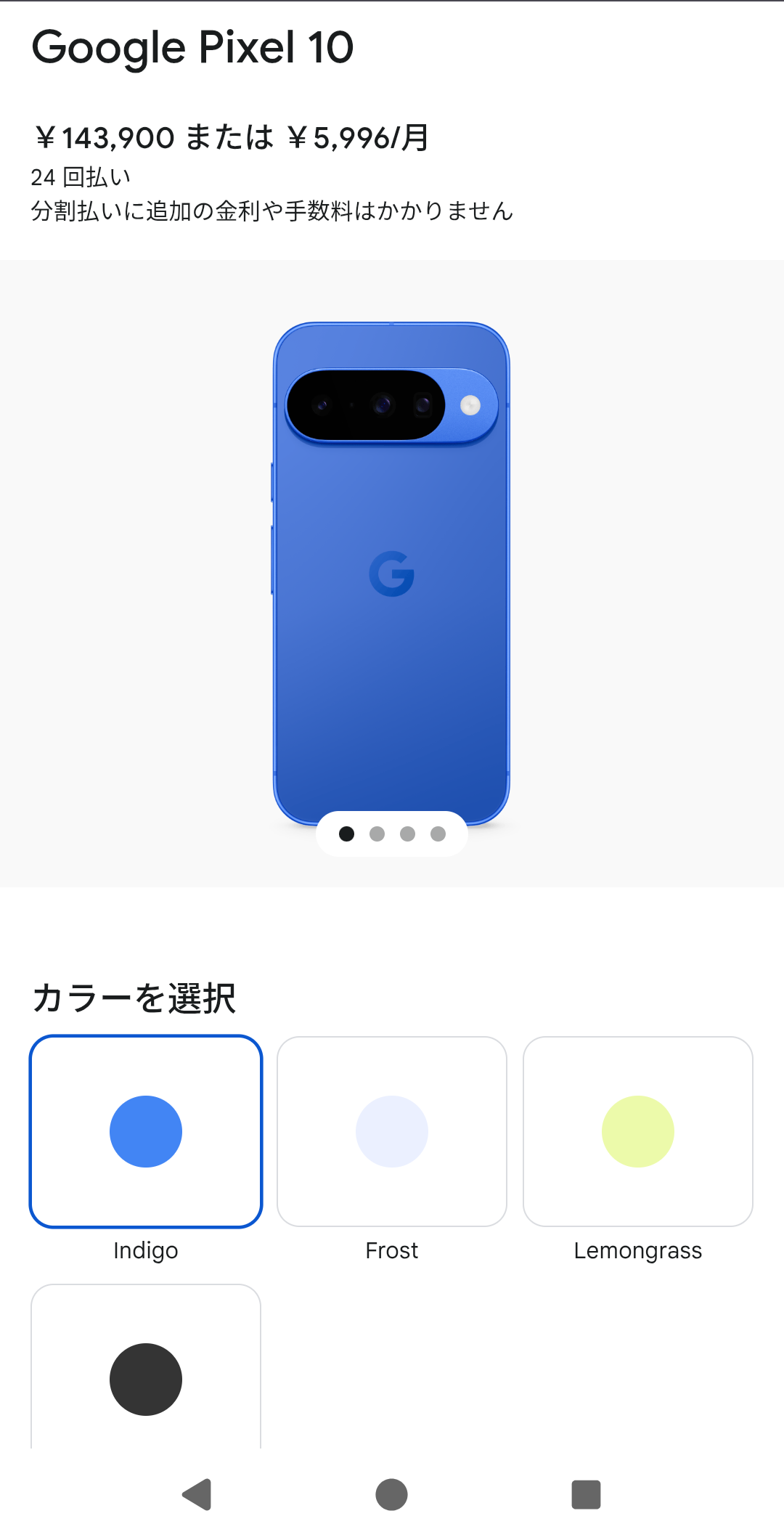This screenshot has height=1540, width=784.
Task: Open recent apps from the navigation bar
Action: coord(586,1494)
